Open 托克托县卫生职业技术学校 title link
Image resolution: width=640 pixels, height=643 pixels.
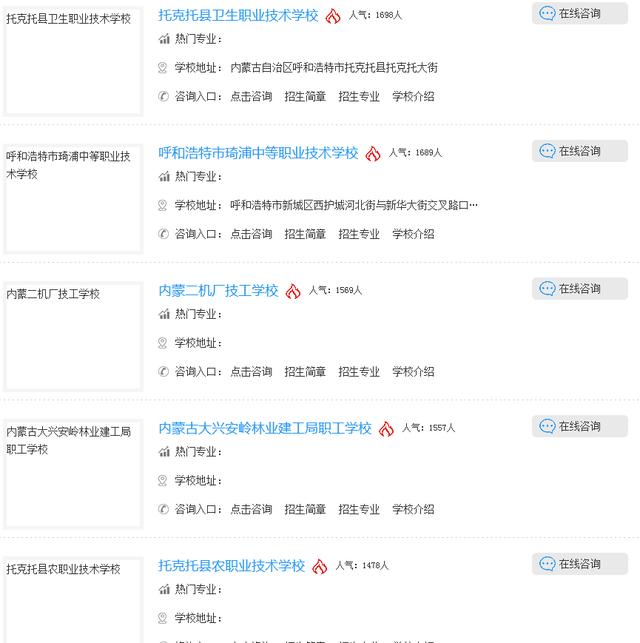(238, 15)
